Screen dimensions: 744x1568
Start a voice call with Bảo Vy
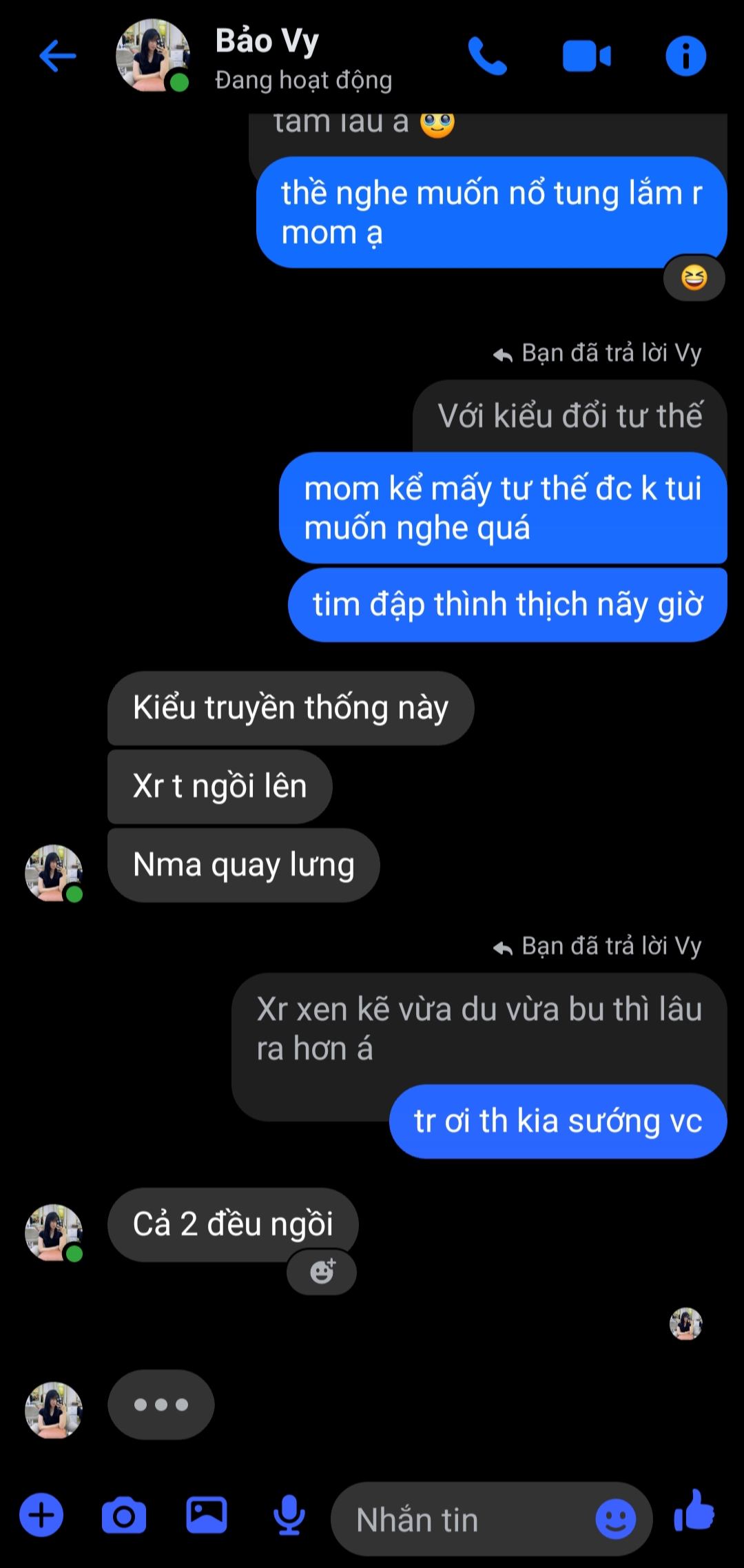487,56
